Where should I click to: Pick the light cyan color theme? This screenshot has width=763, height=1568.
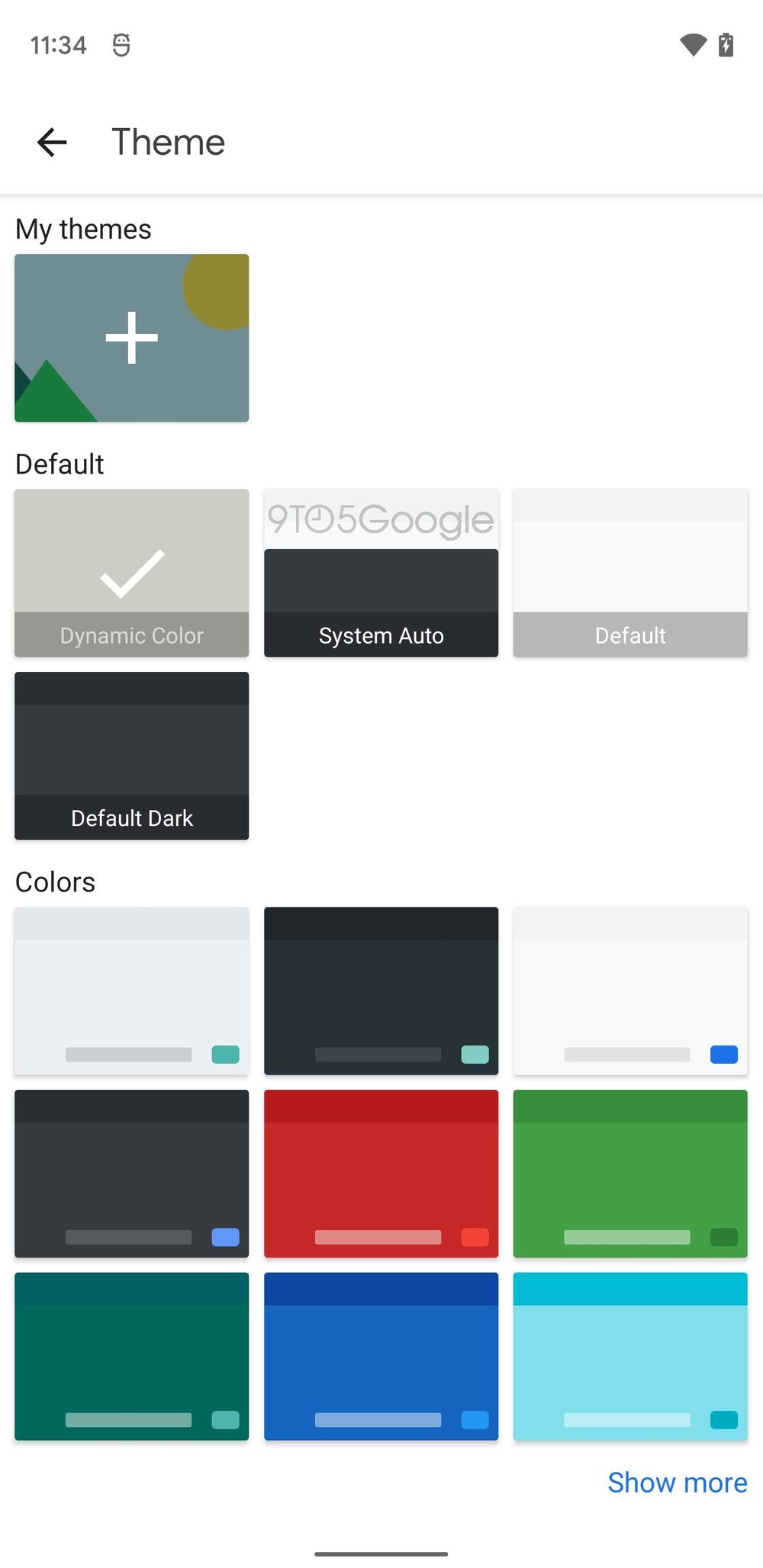pyautogui.click(x=630, y=1356)
